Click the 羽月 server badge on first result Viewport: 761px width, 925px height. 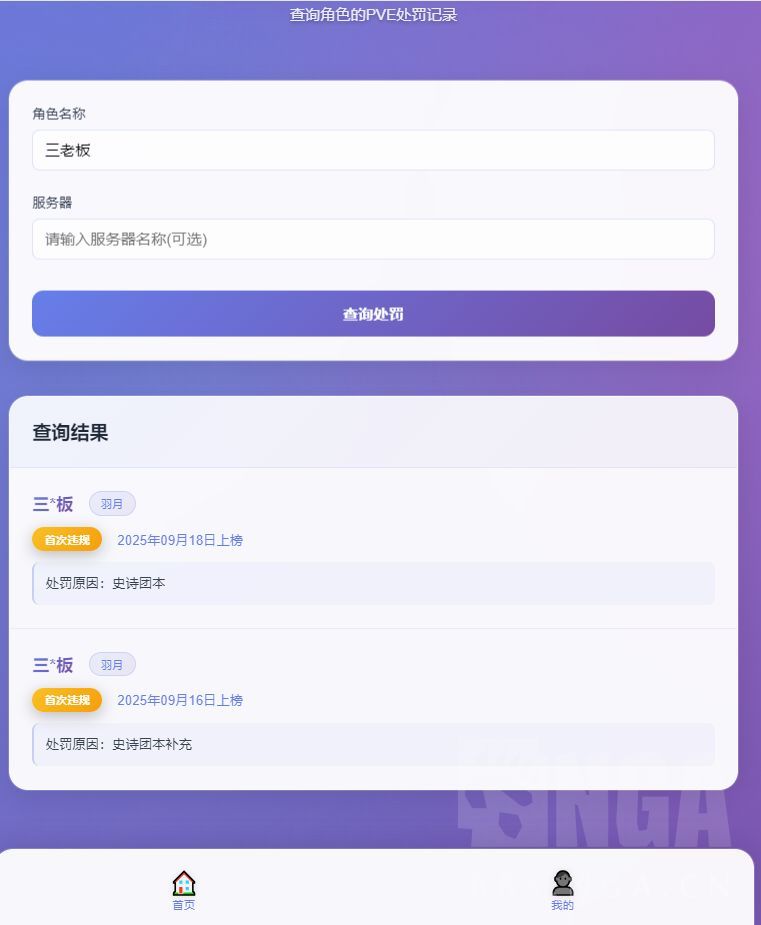click(112, 503)
